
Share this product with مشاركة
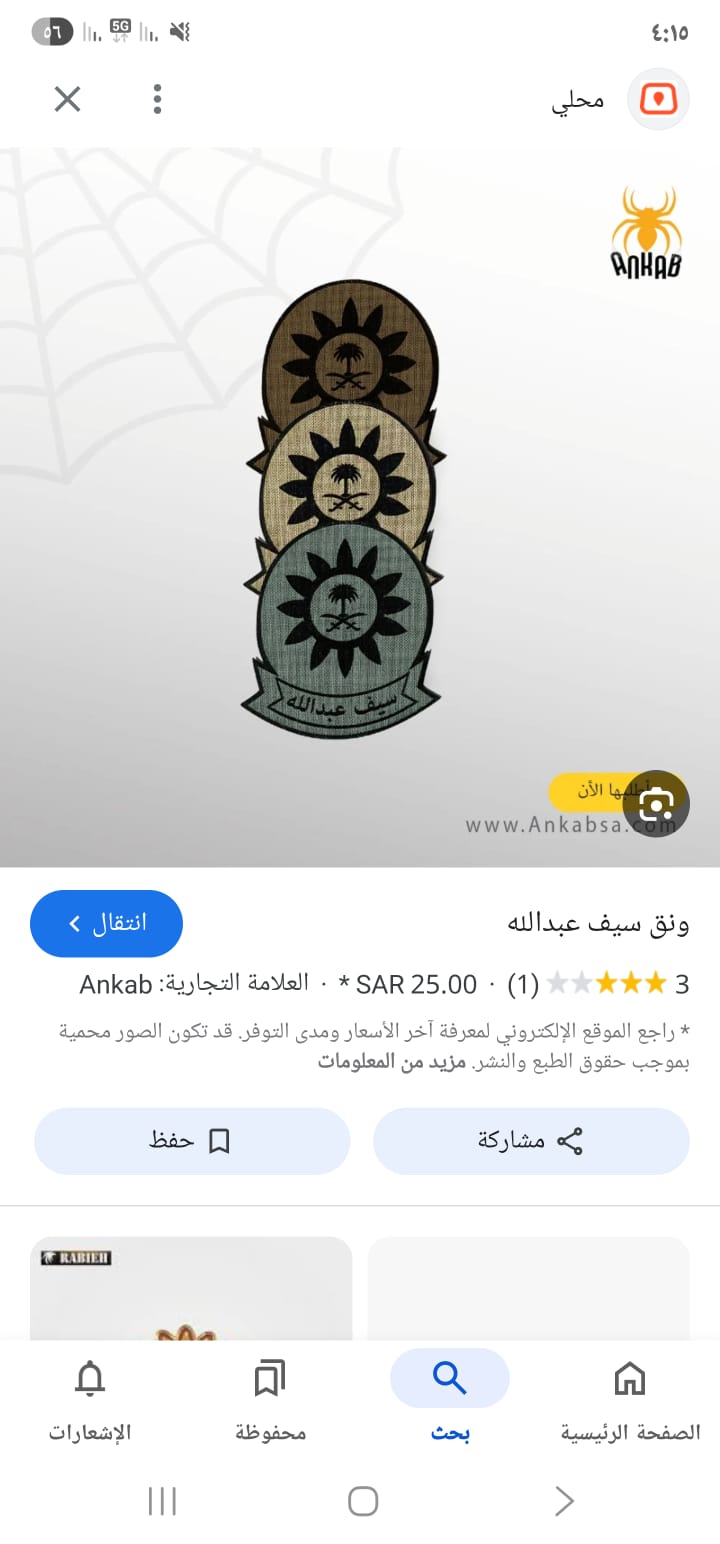pyautogui.click(x=531, y=1141)
